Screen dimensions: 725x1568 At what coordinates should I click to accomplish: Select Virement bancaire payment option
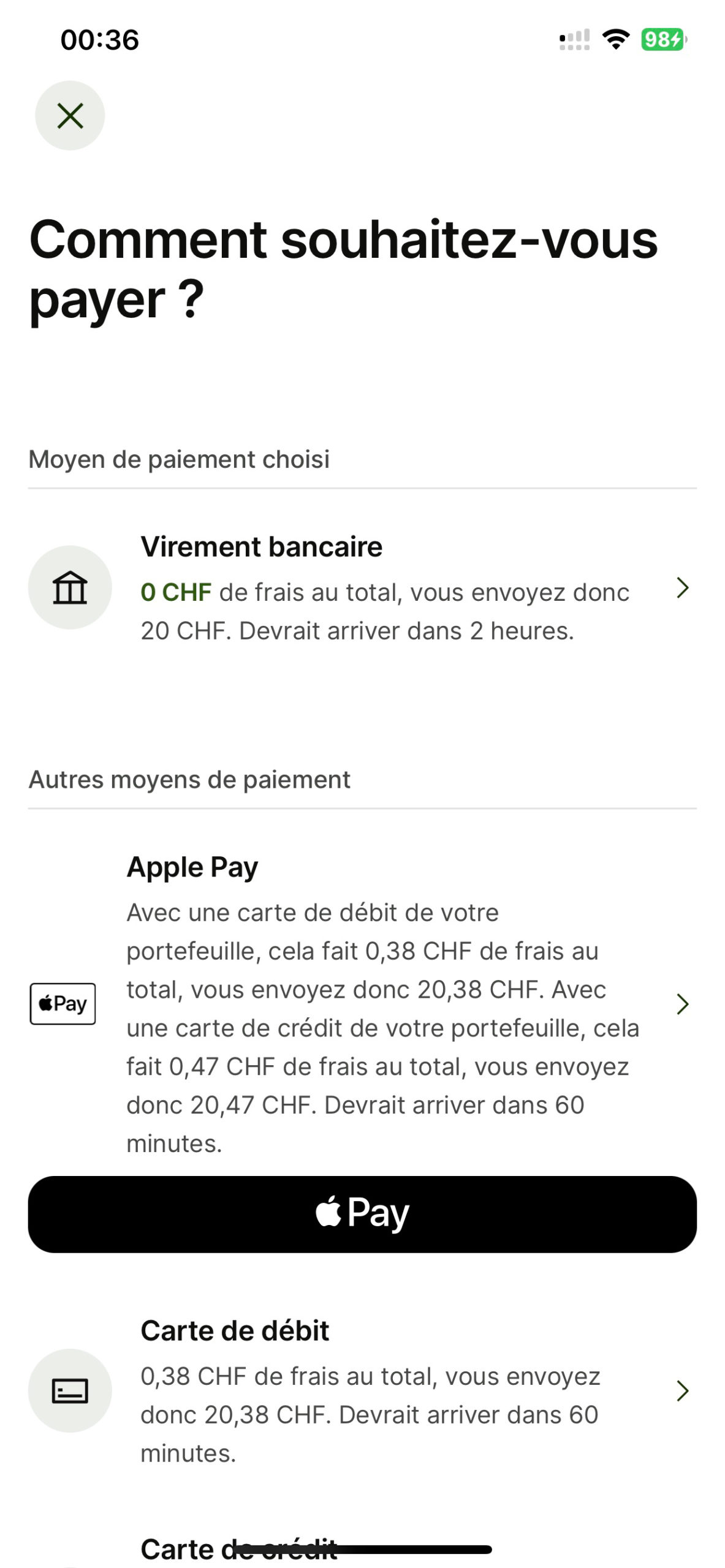(362, 588)
